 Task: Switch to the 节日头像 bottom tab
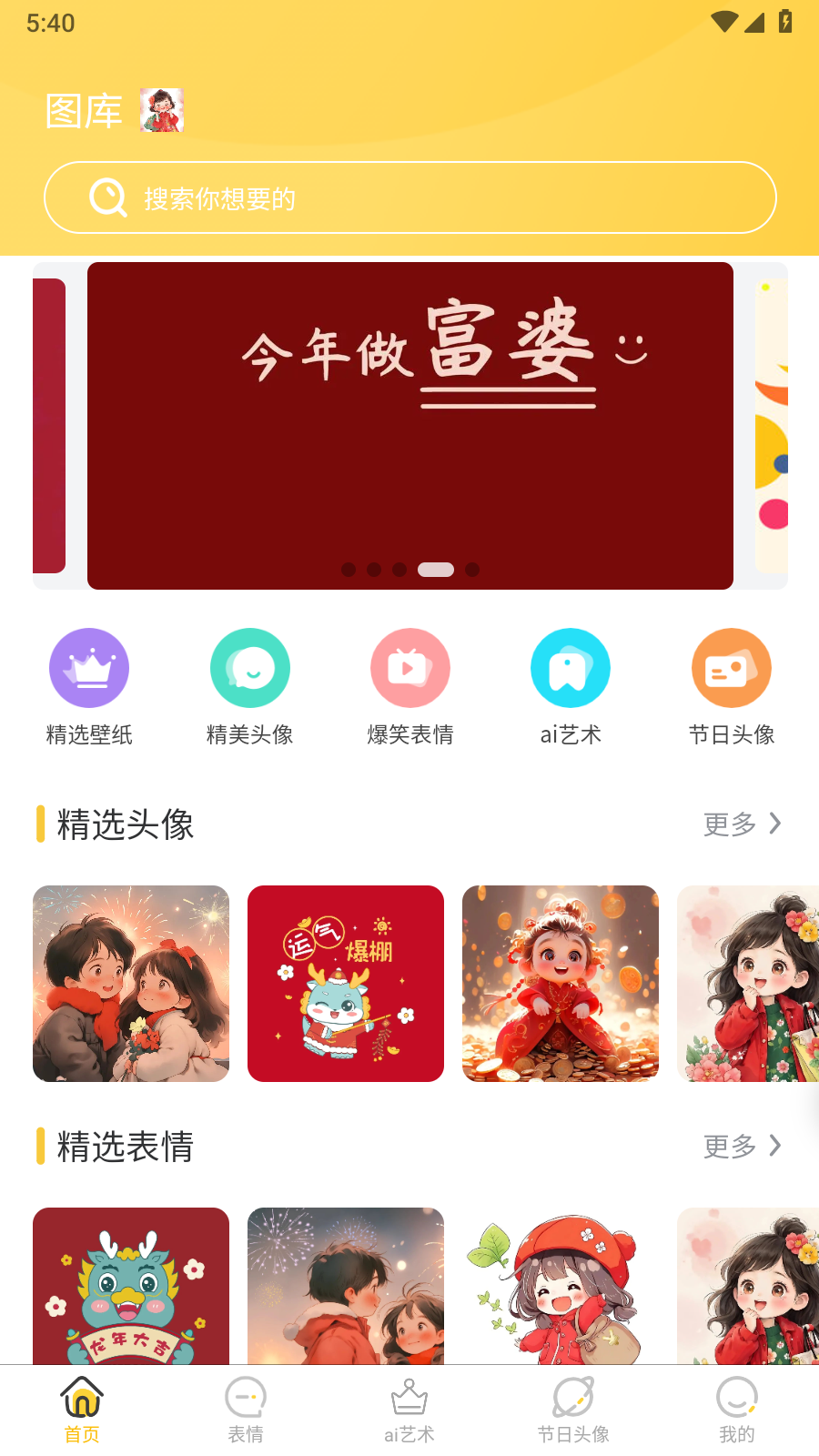[x=573, y=1410]
